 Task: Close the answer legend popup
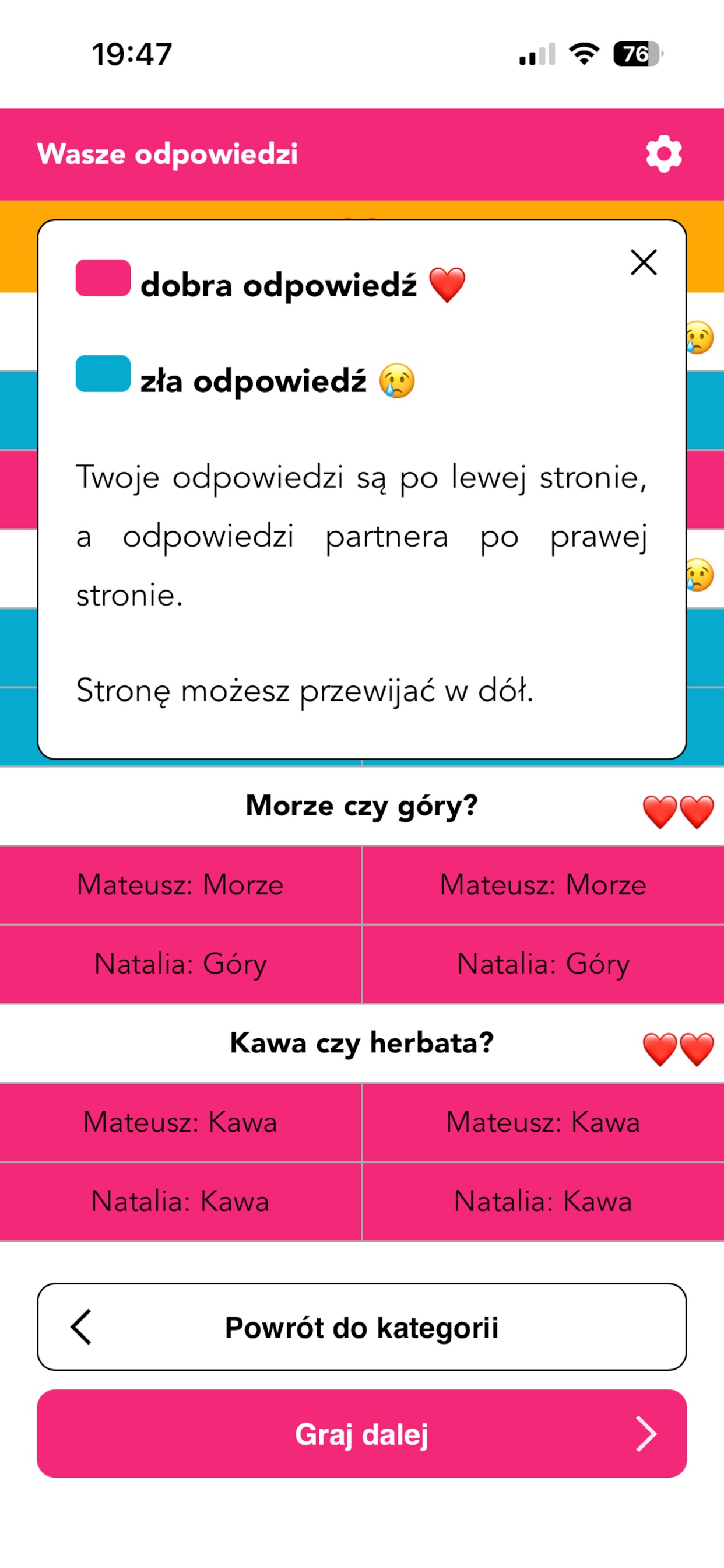click(644, 262)
